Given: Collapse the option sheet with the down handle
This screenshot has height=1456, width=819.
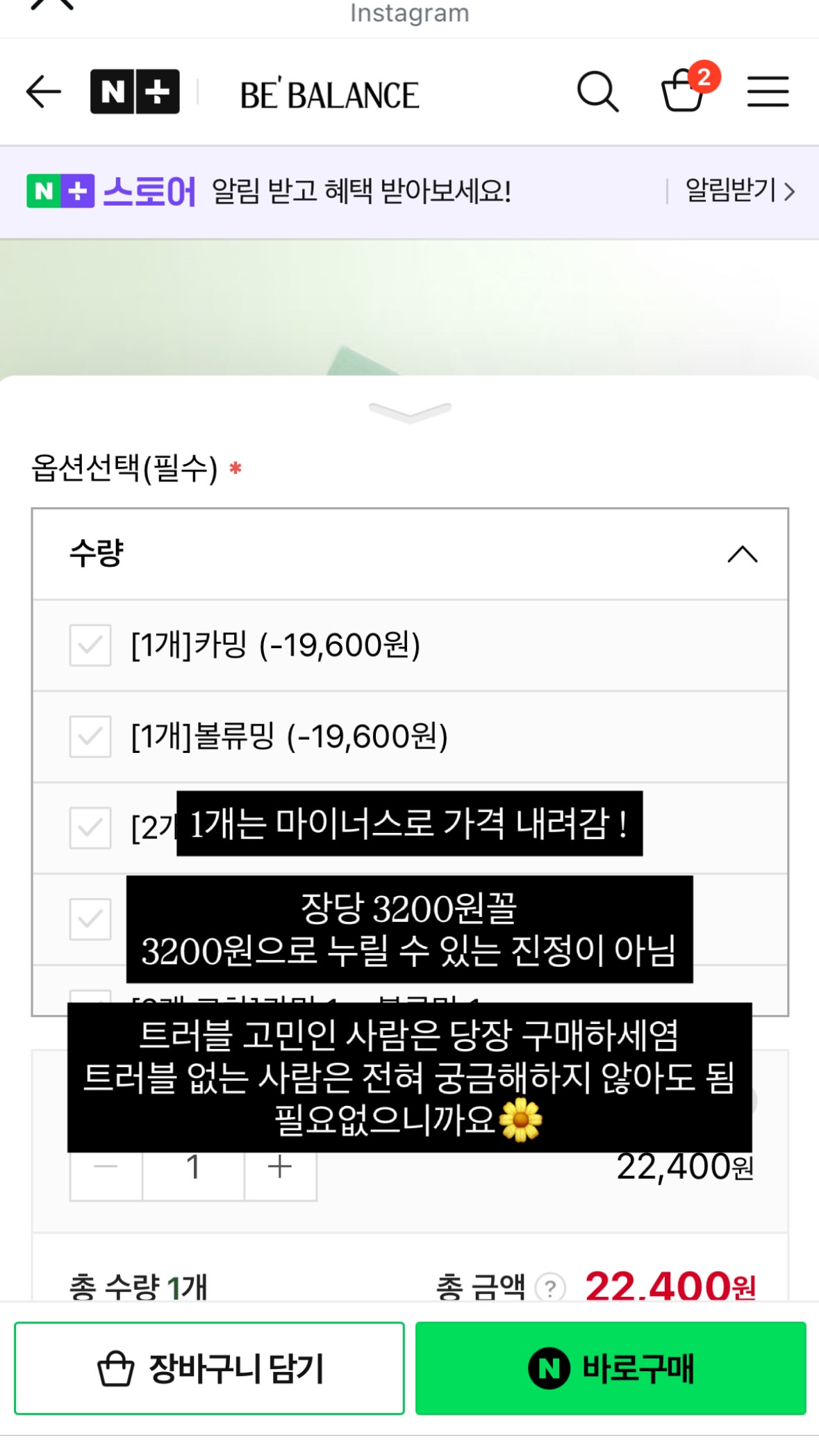Looking at the screenshot, I should click(410, 412).
